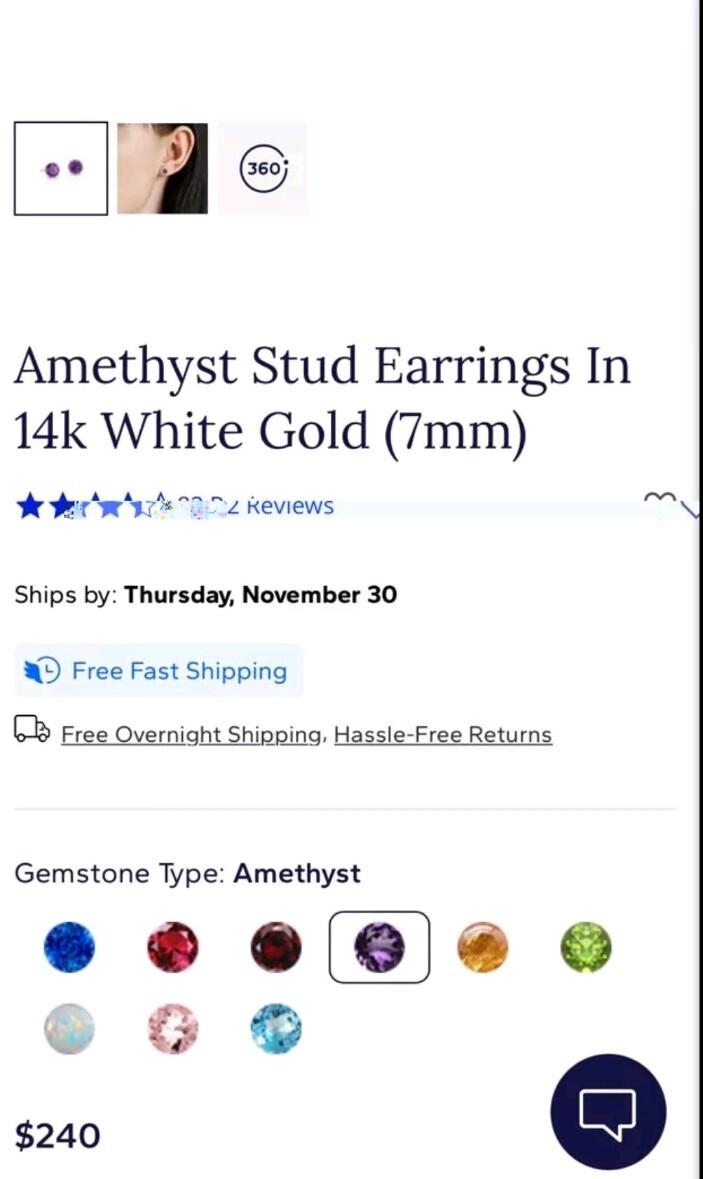Choose the light pink gemstone

click(x=173, y=1029)
